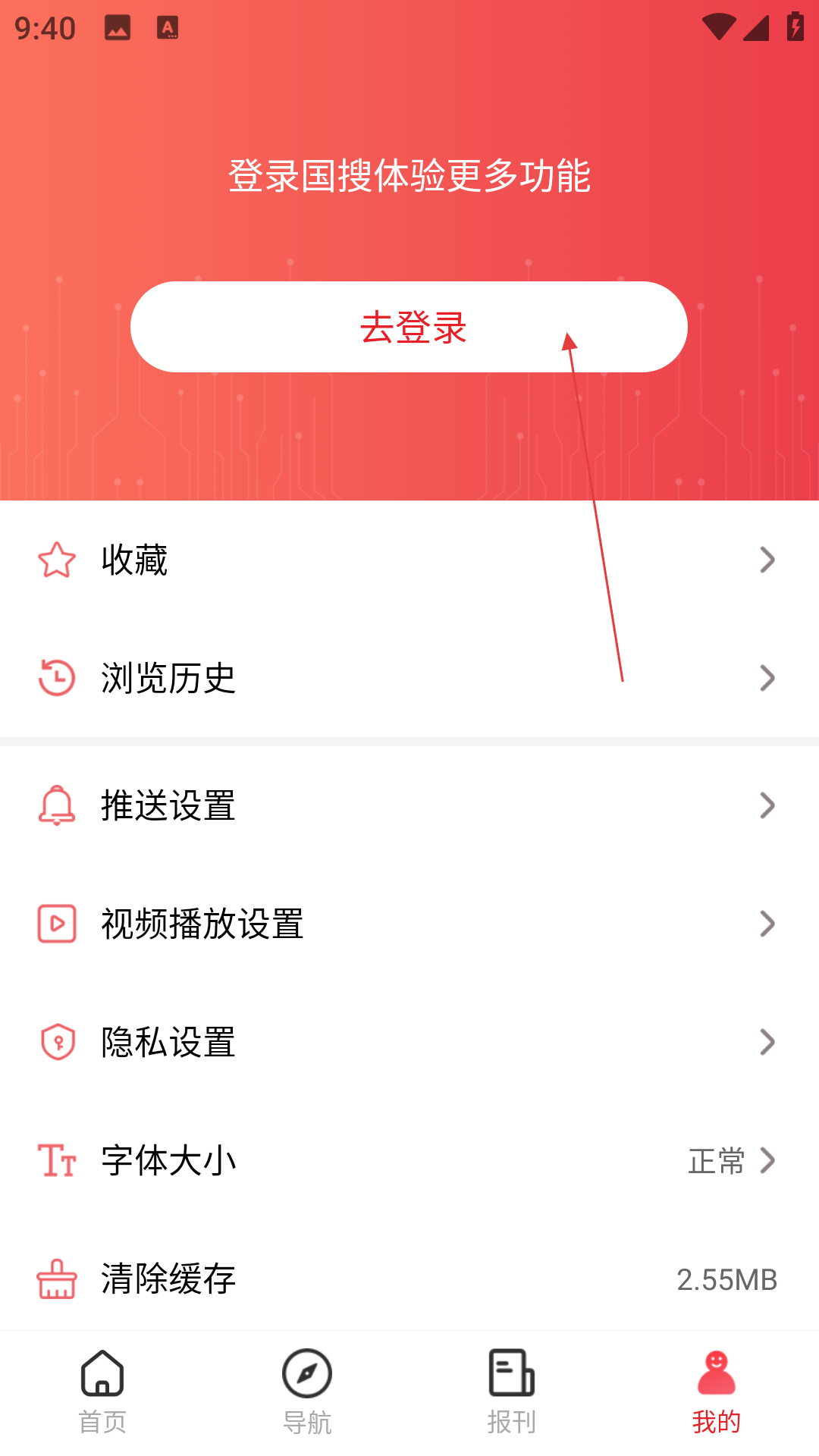Select the 我的 profile tab
This screenshot has height=1456, width=819.
click(717, 1392)
